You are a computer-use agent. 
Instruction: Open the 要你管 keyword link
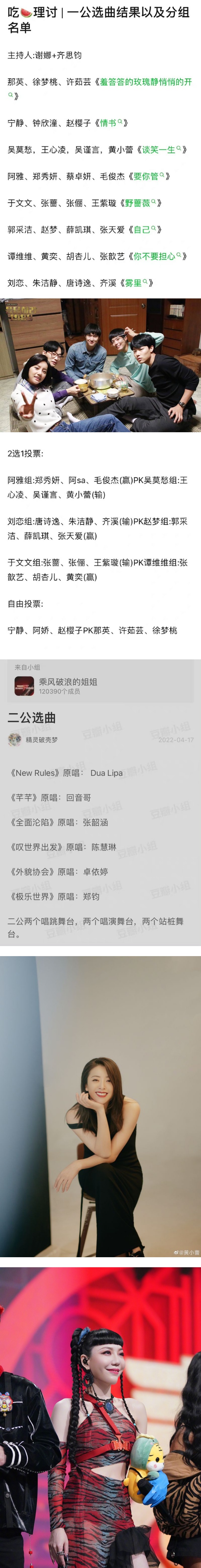tap(148, 177)
